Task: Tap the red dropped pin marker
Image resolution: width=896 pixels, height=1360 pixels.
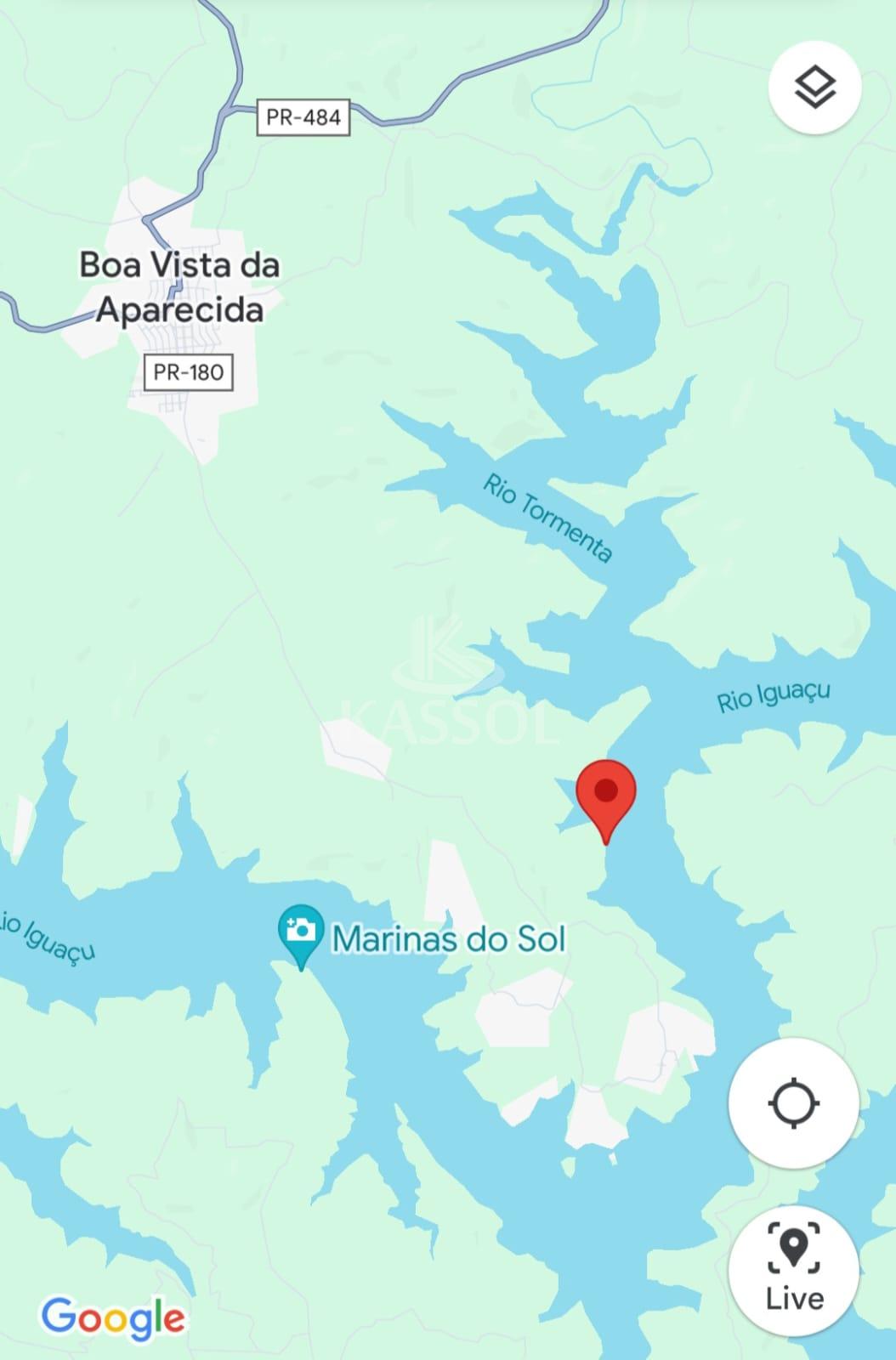Action: [606, 794]
